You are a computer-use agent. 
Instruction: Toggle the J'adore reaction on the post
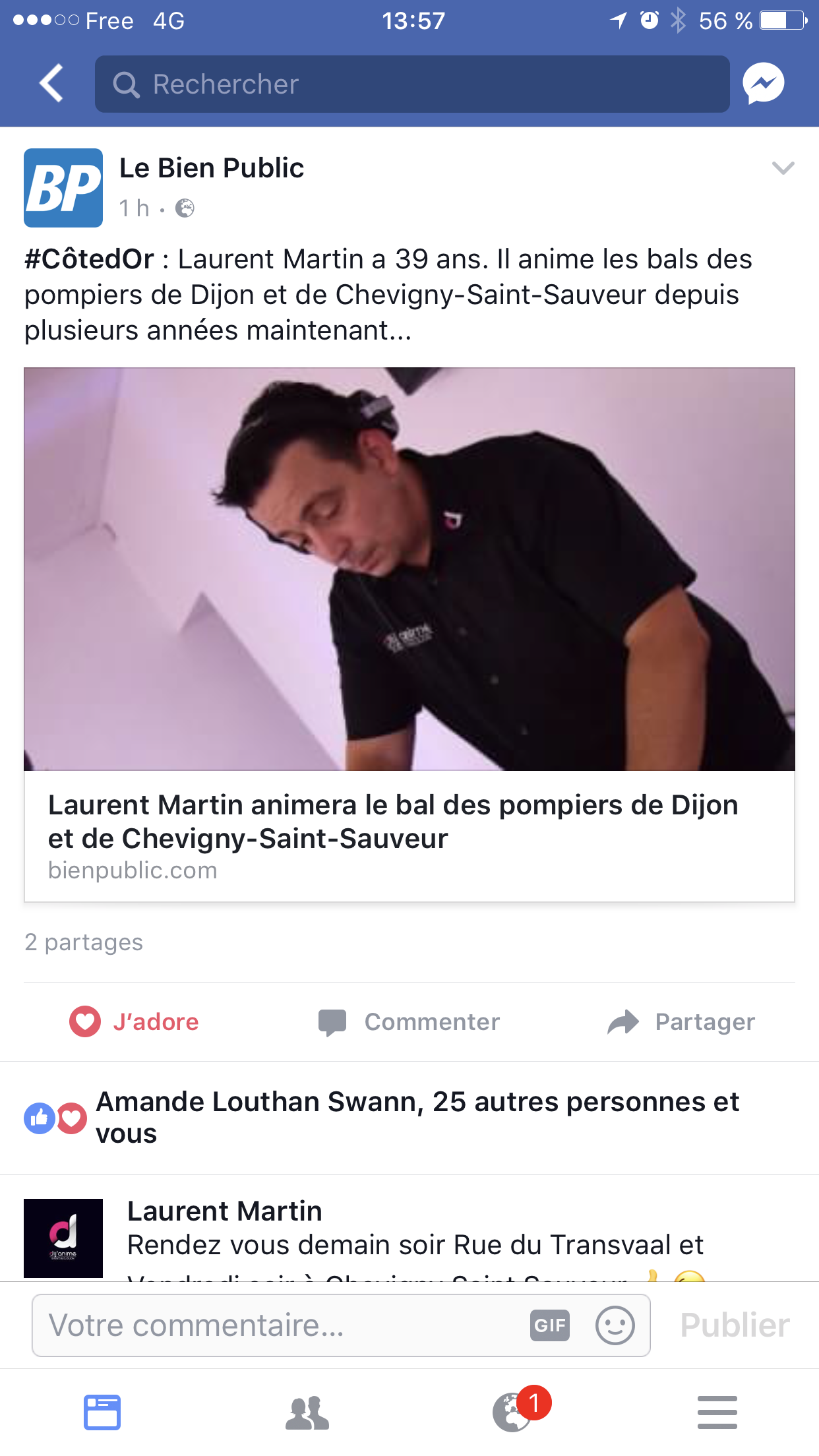tap(135, 1021)
